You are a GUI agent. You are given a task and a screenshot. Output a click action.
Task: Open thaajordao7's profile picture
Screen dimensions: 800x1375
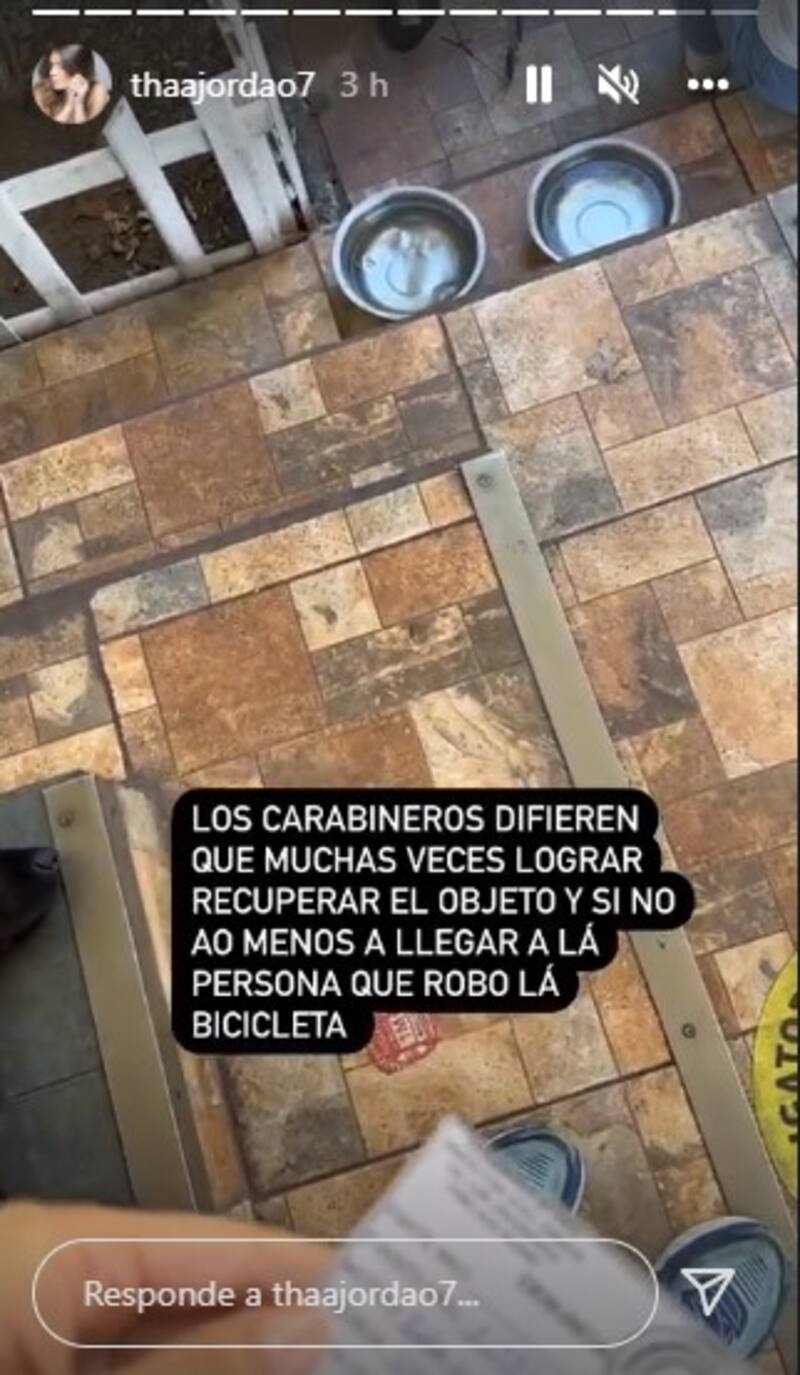click(71, 84)
